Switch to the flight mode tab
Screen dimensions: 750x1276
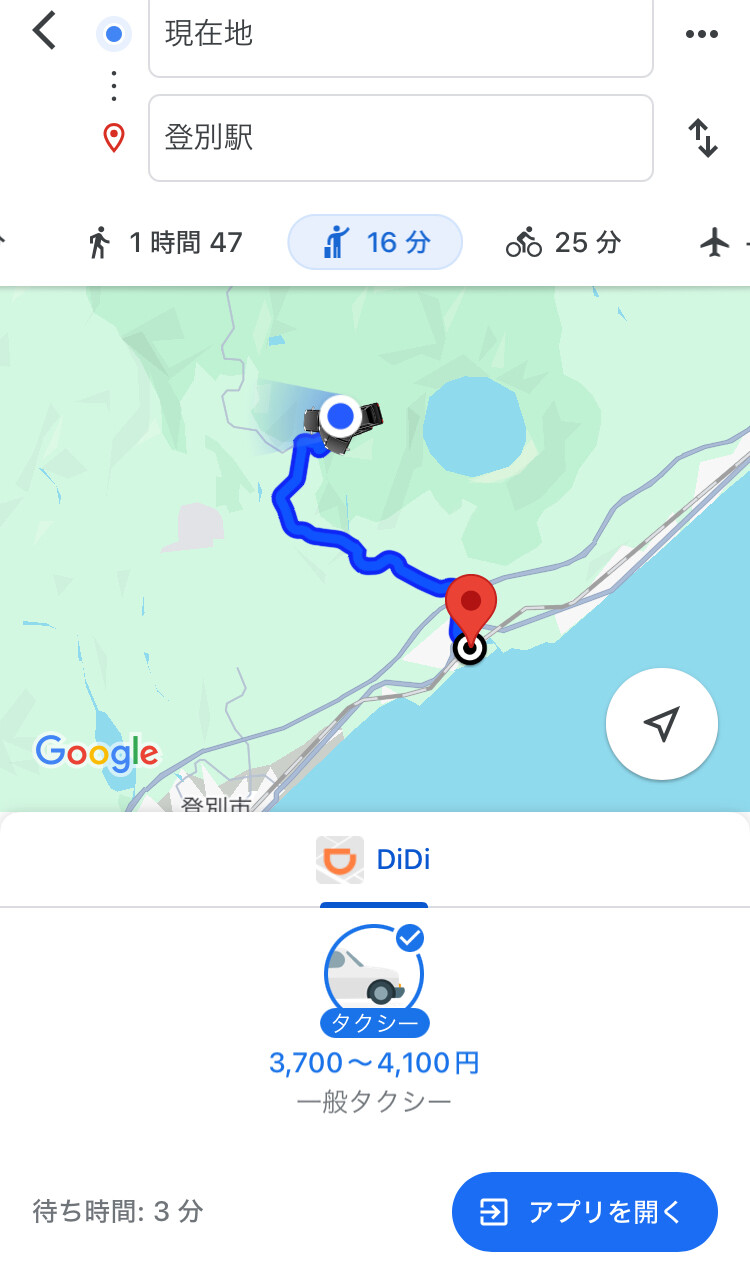coord(722,242)
